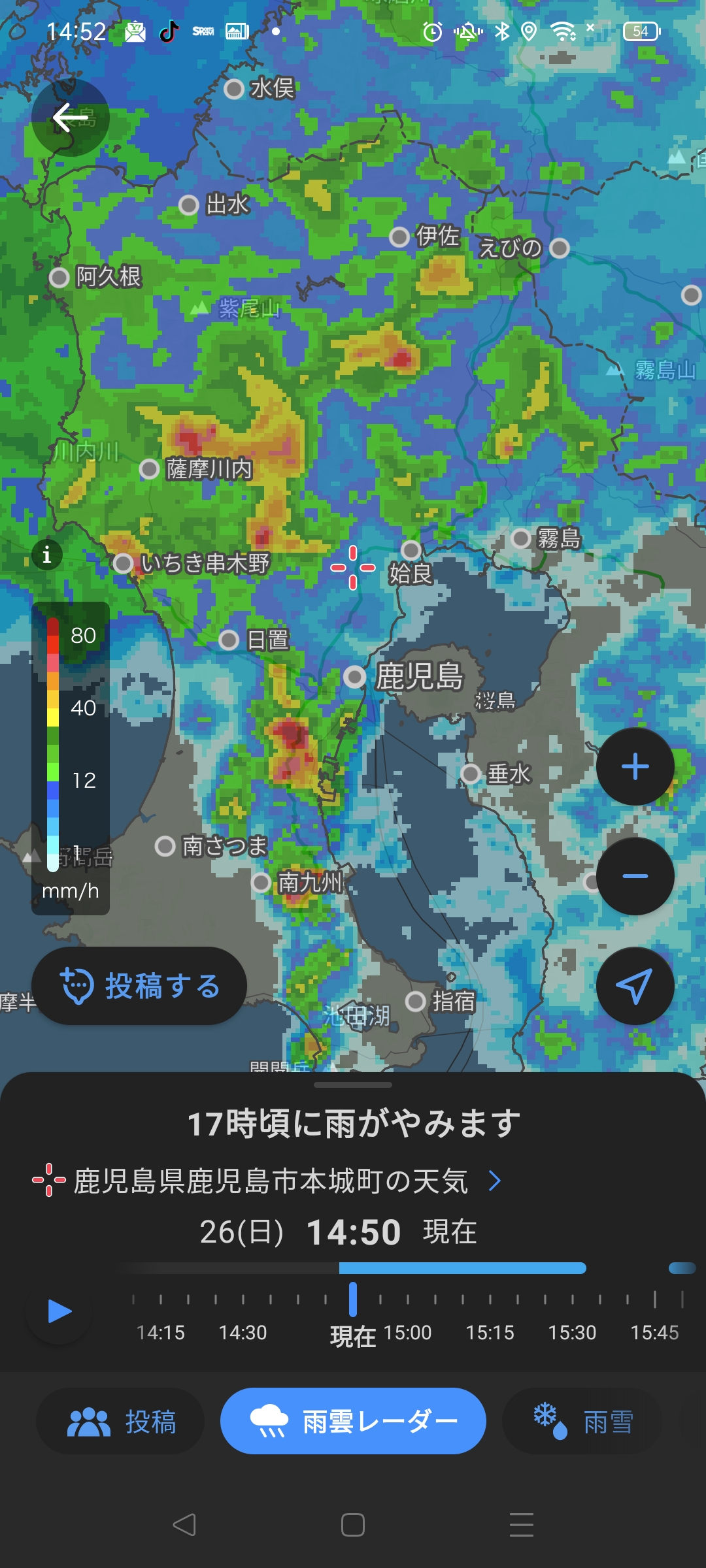Expand the bottom sheet handle

353,1085
